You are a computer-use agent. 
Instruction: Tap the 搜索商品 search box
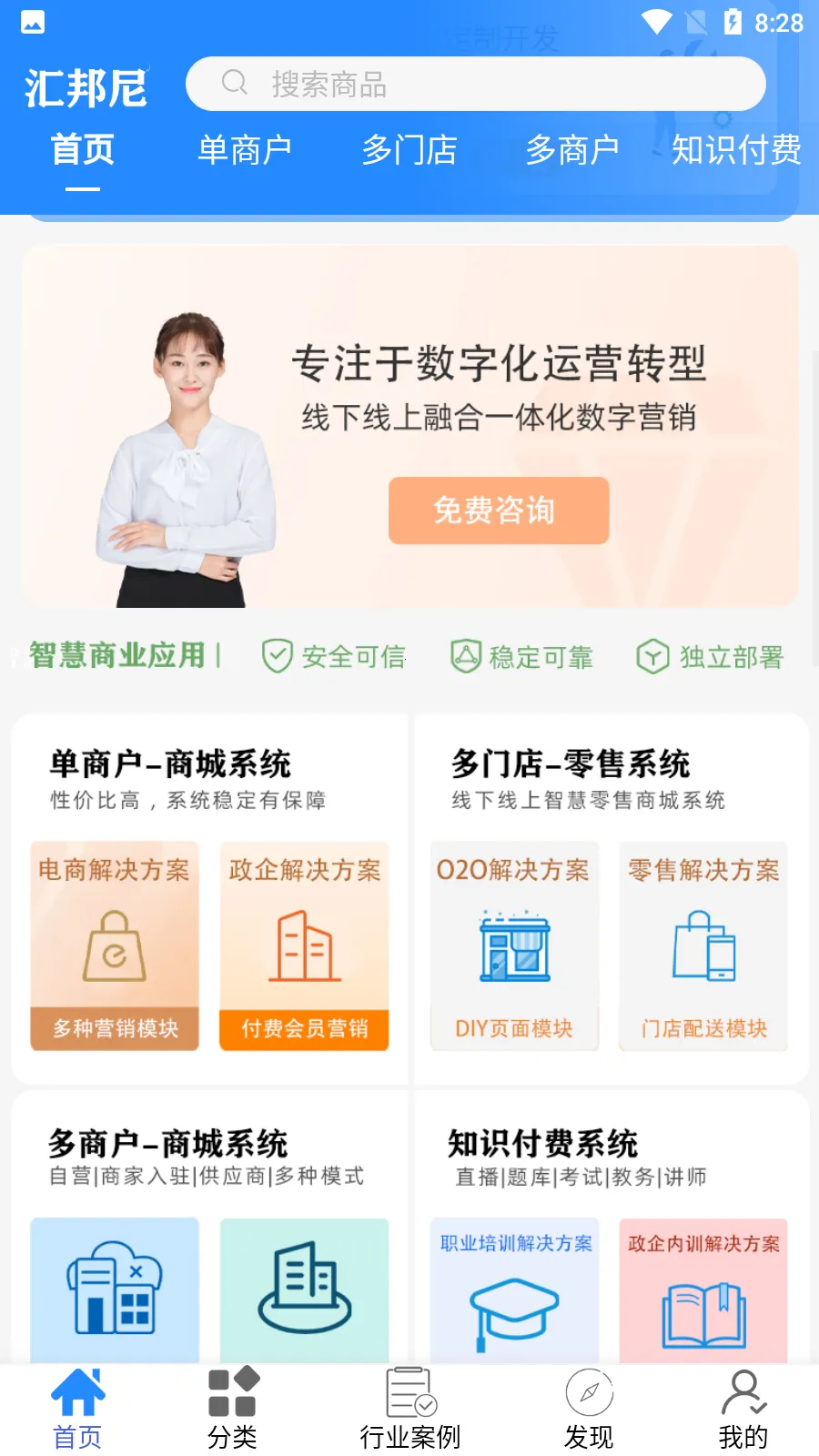click(475, 85)
